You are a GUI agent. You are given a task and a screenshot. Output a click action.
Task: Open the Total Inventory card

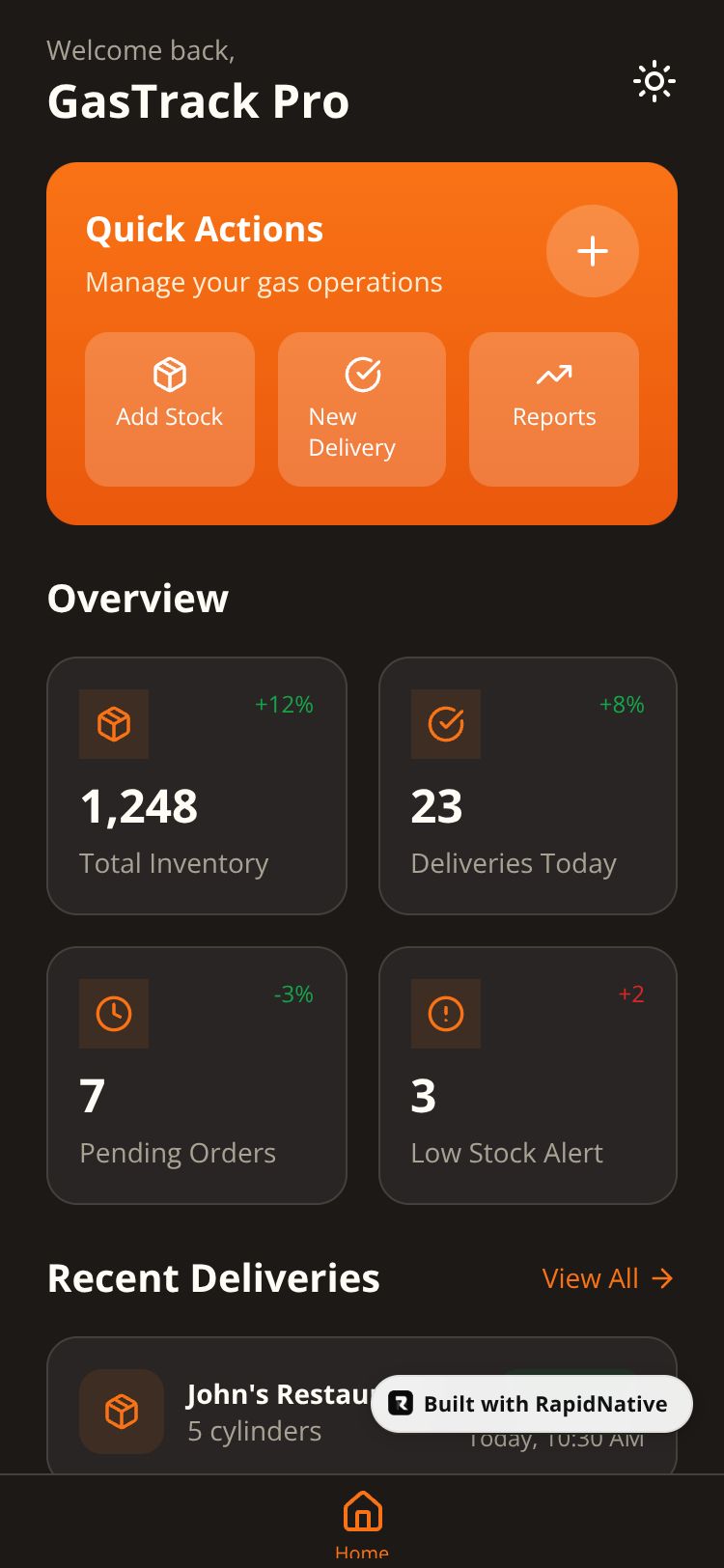click(x=197, y=785)
